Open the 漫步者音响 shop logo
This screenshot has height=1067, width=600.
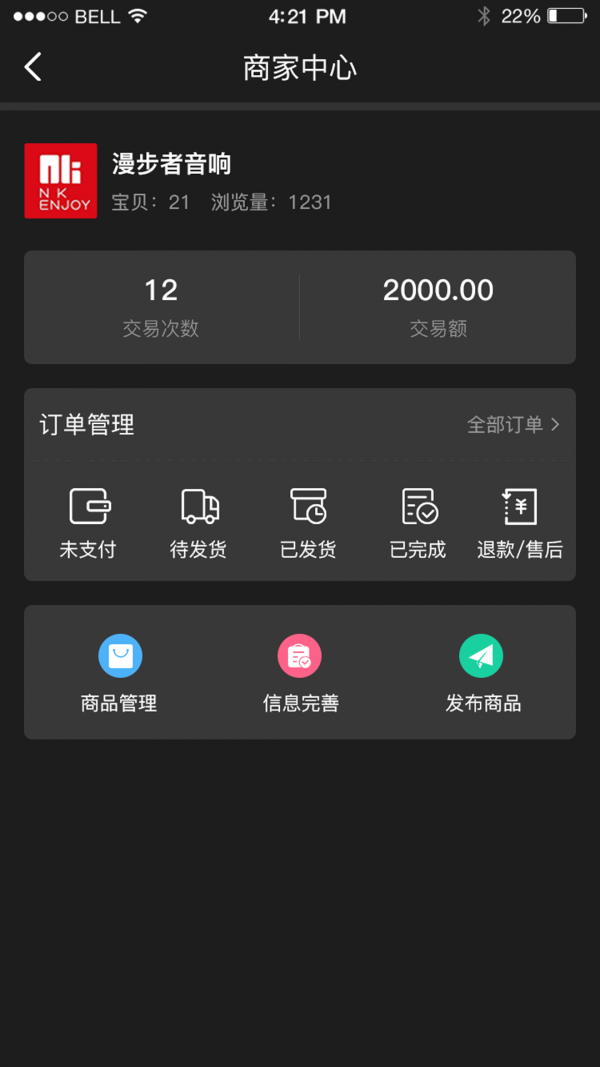[x=61, y=181]
